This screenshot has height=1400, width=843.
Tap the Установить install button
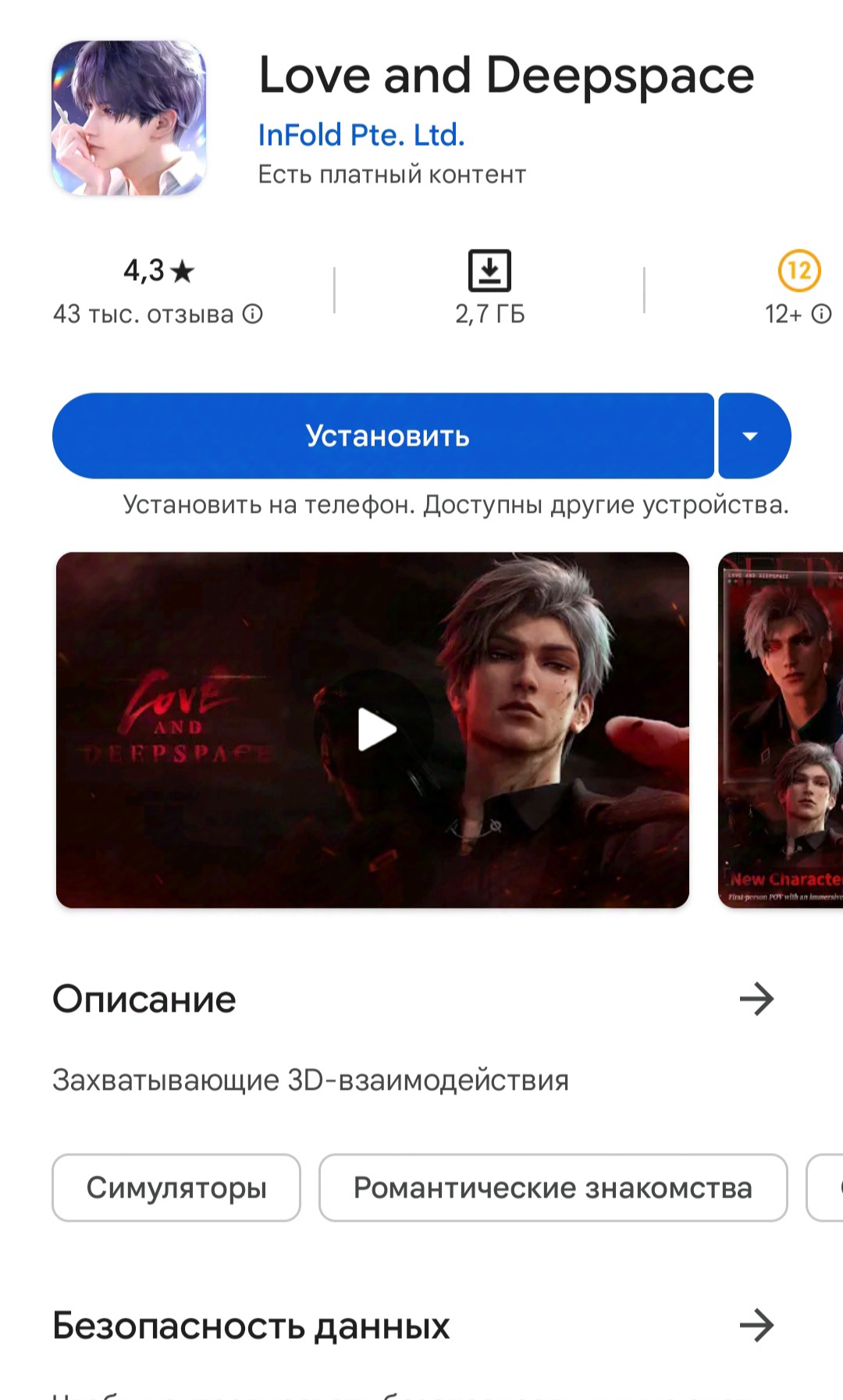click(x=383, y=436)
